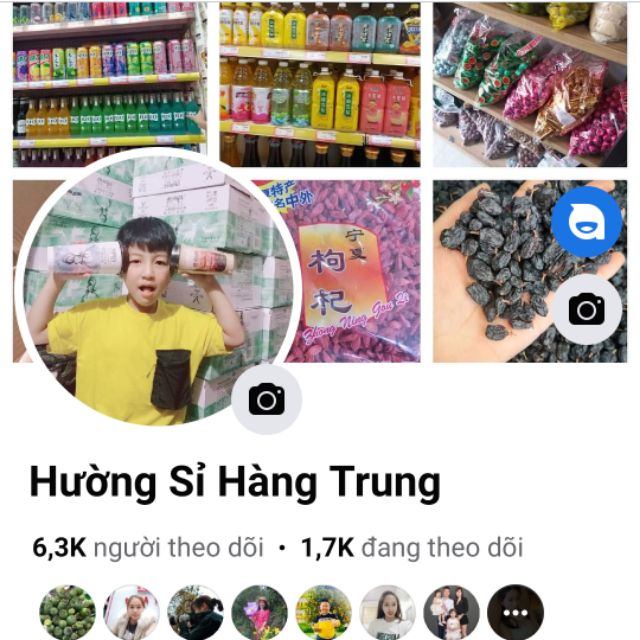Edit the cover photo with camera icon
The height and width of the screenshot is (640, 640).
[586, 309]
